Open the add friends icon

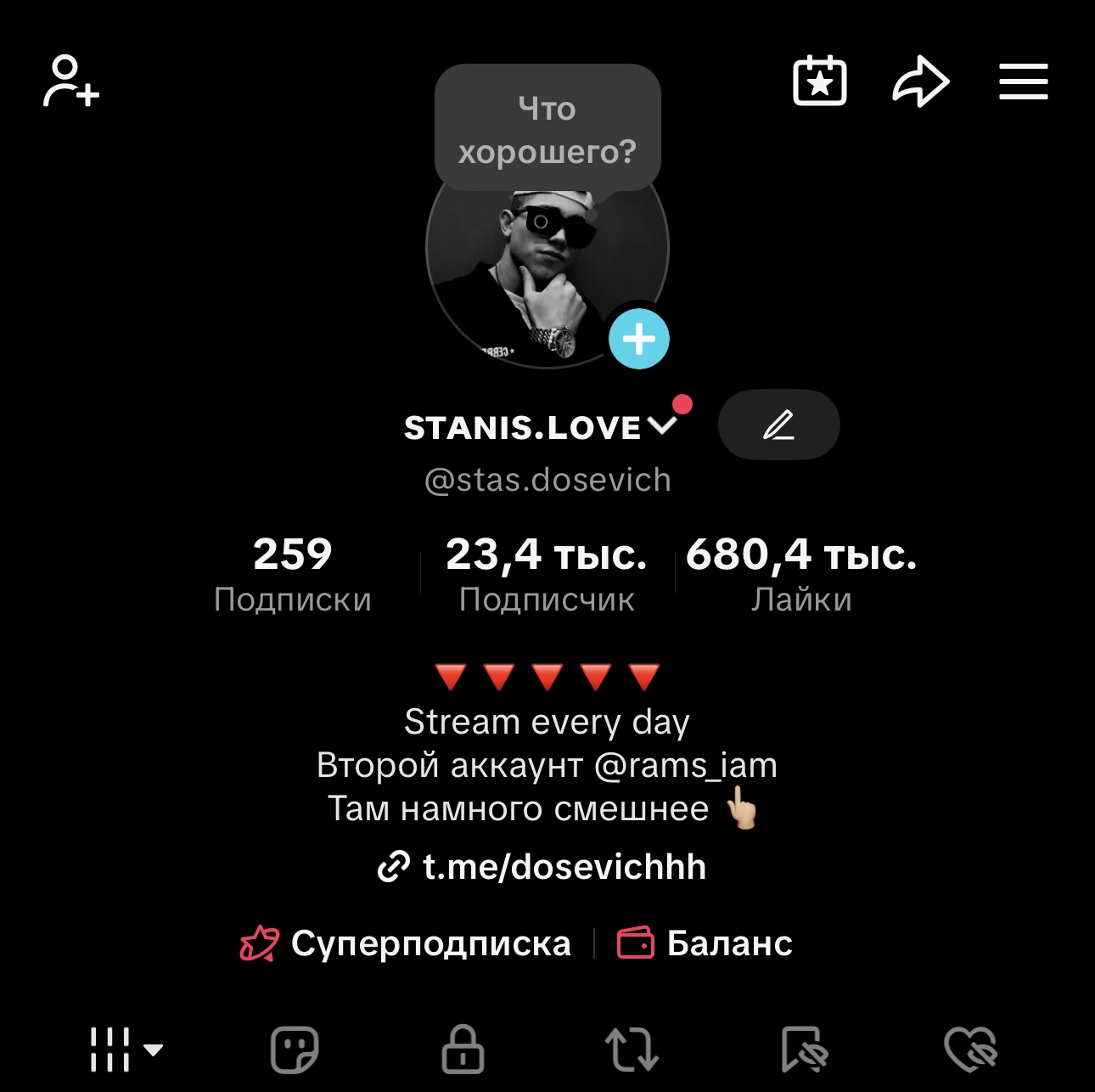(x=71, y=82)
